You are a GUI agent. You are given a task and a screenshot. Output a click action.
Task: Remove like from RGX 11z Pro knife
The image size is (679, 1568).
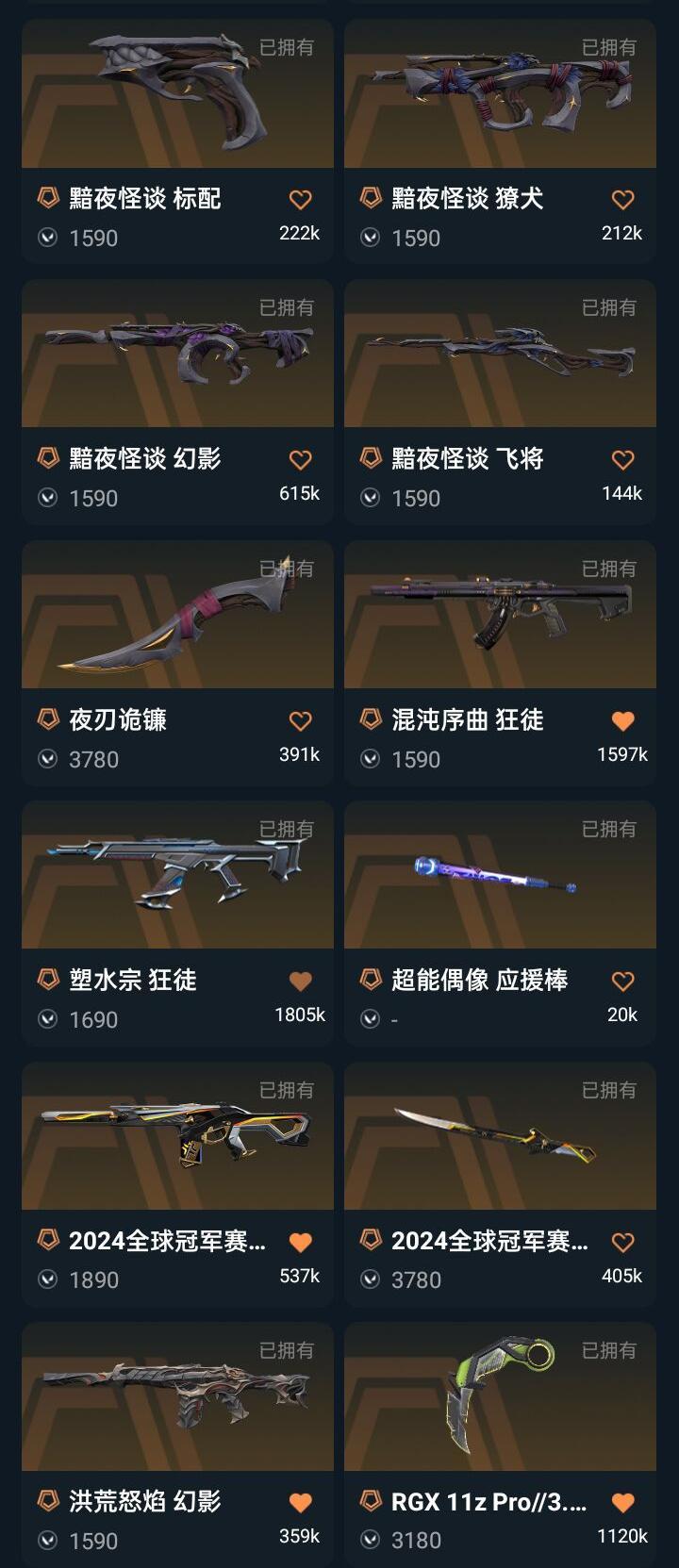coord(622,1502)
